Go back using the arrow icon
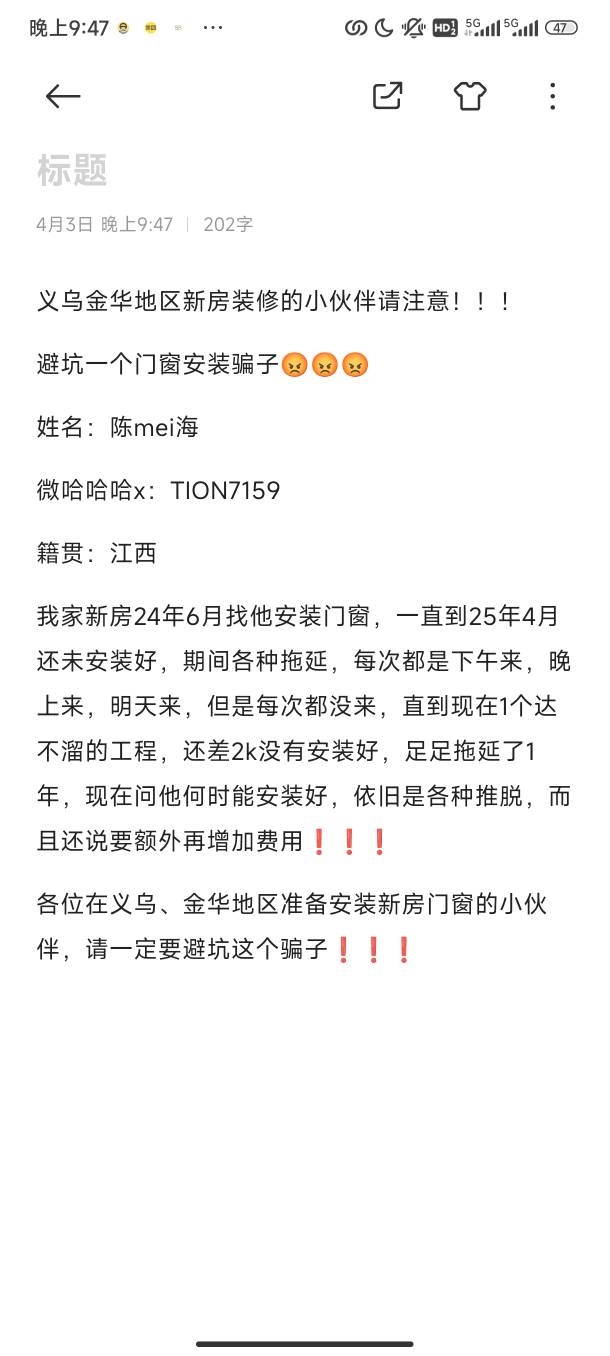The width and height of the screenshot is (610, 1356). coord(63,96)
